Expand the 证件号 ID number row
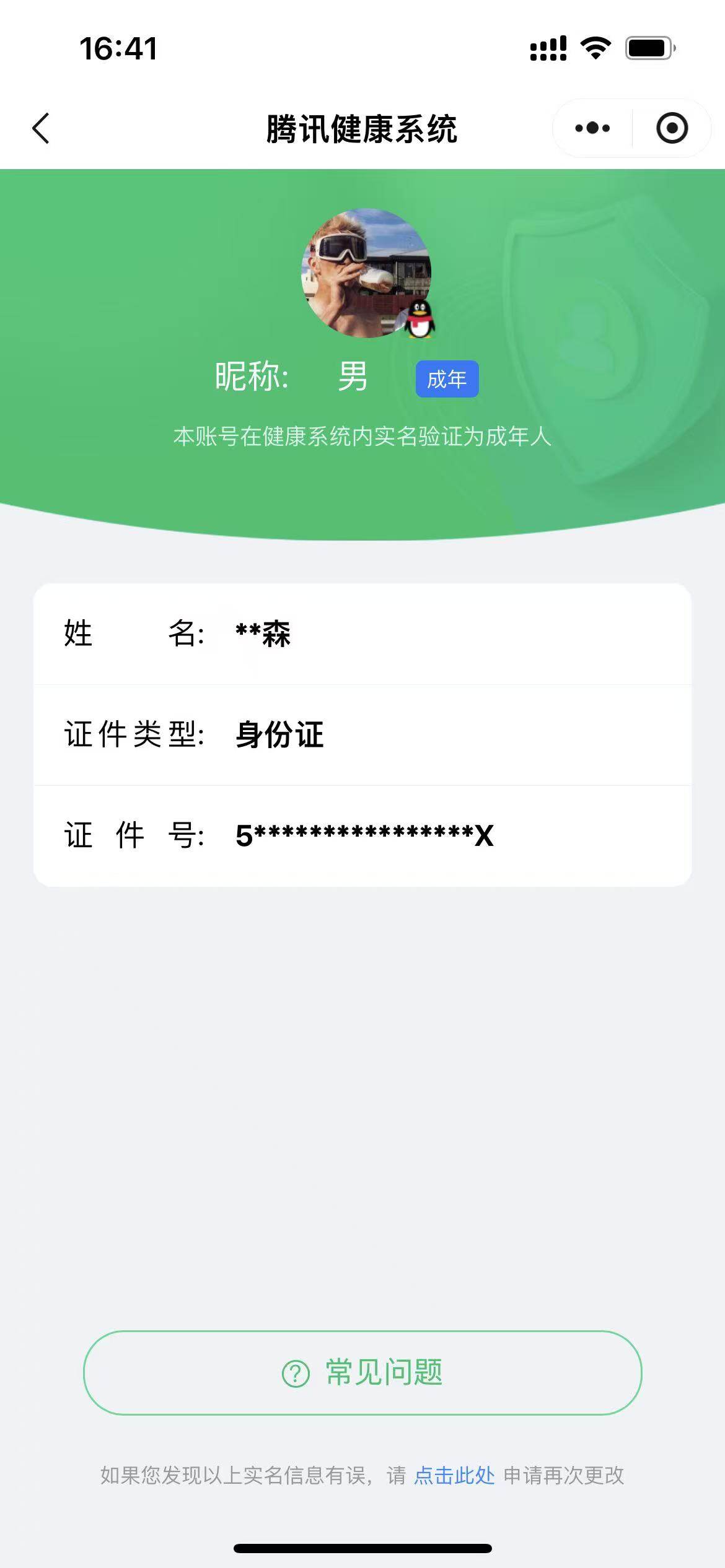725x1568 pixels. [x=362, y=835]
